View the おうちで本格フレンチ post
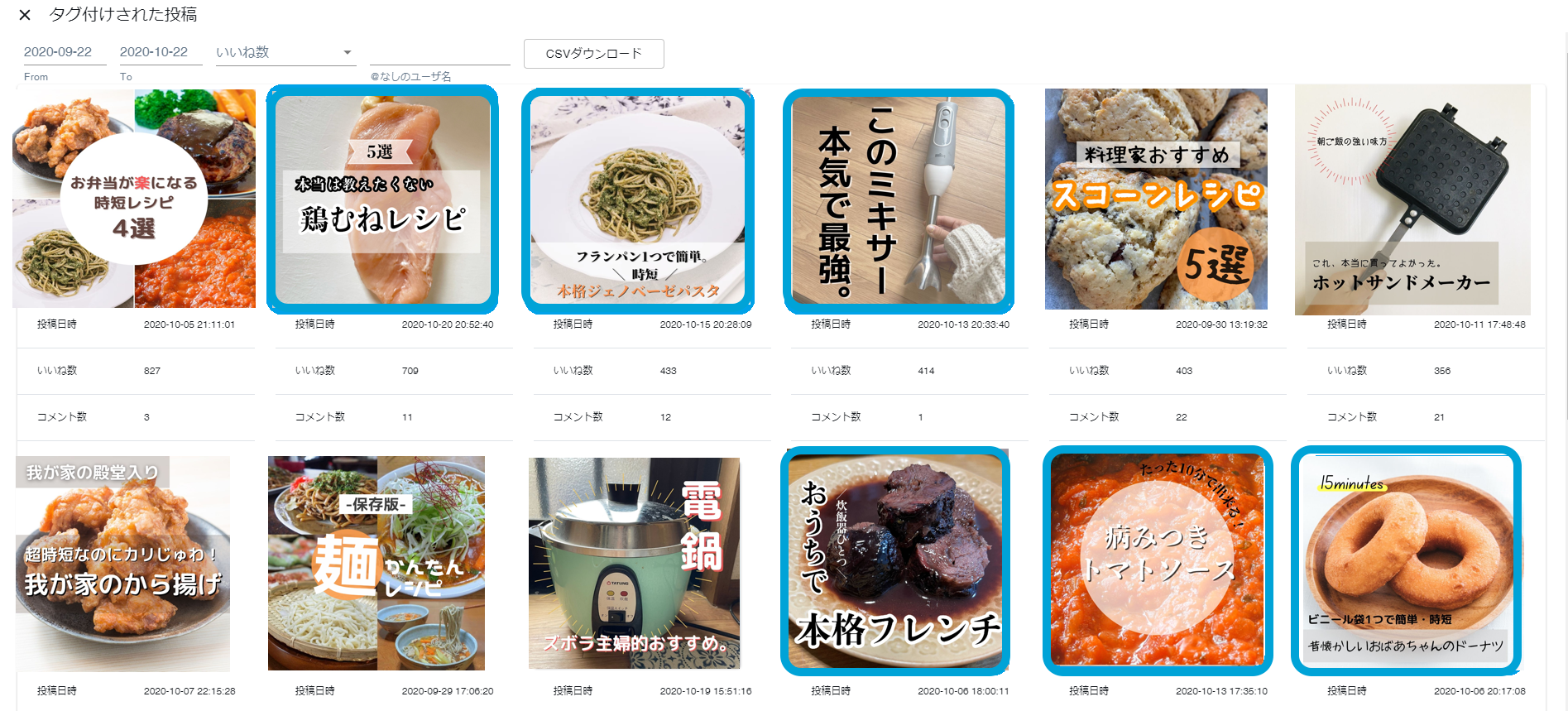This screenshot has width=1568, height=711. pos(895,561)
